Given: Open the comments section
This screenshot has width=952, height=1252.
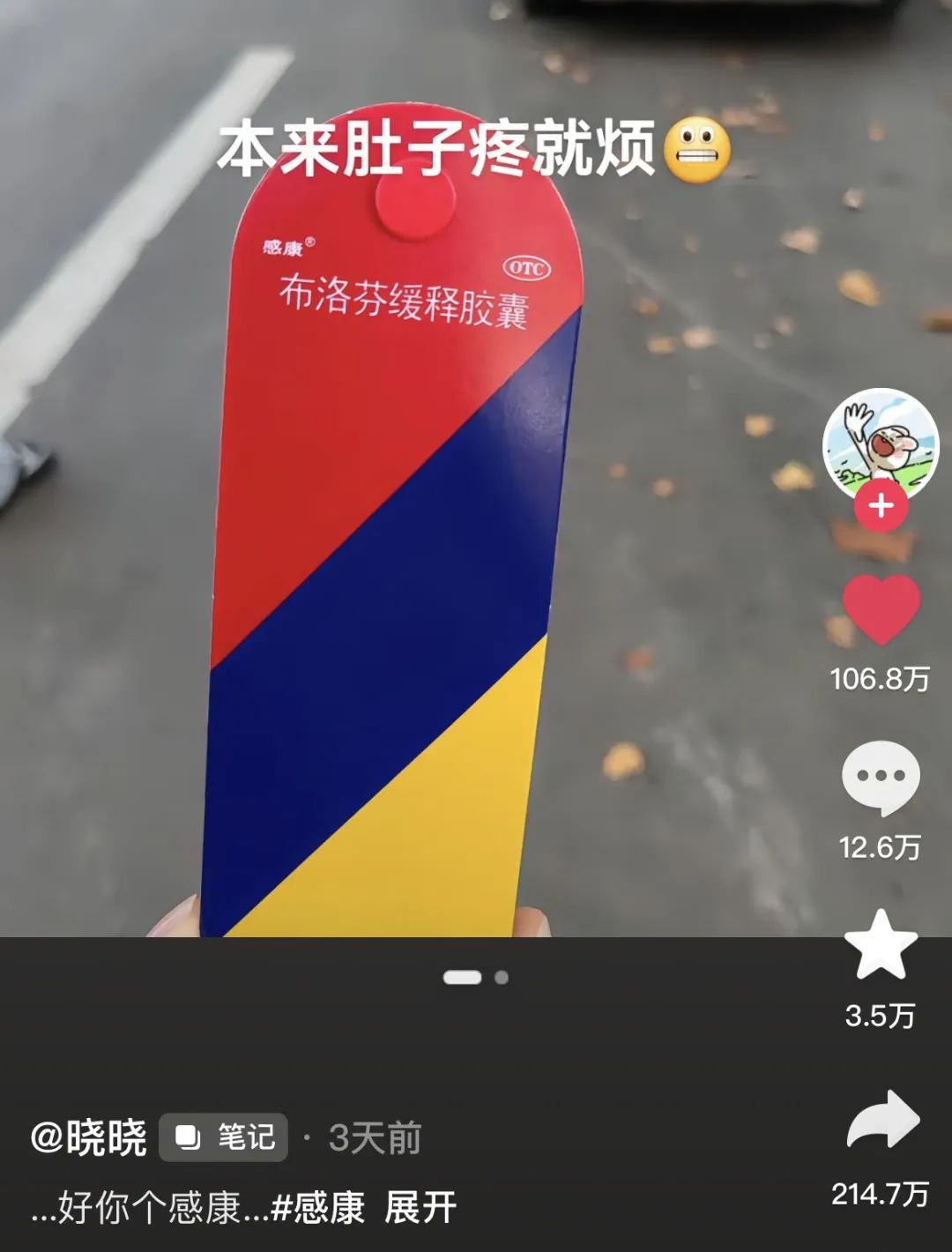Looking at the screenshot, I should [x=881, y=777].
